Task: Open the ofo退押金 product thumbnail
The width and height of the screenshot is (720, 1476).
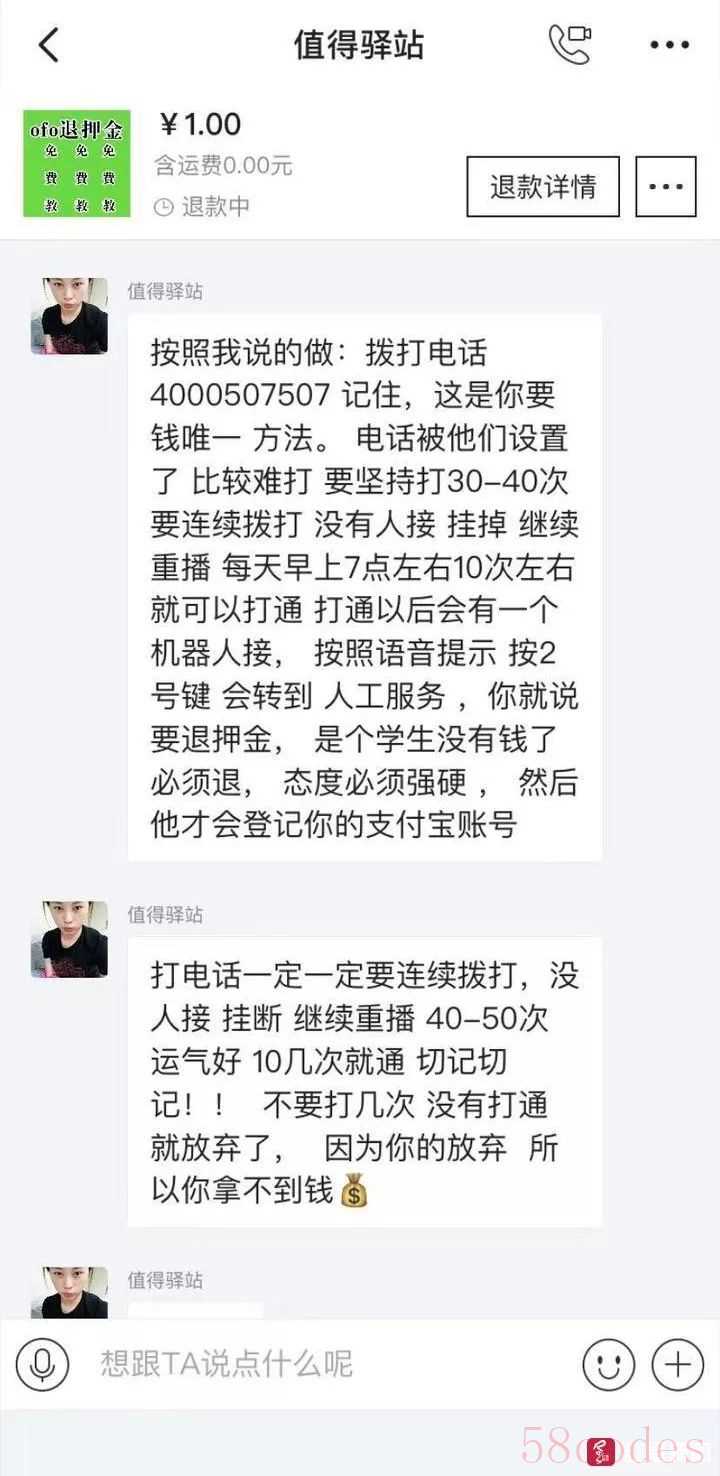Action: click(77, 164)
